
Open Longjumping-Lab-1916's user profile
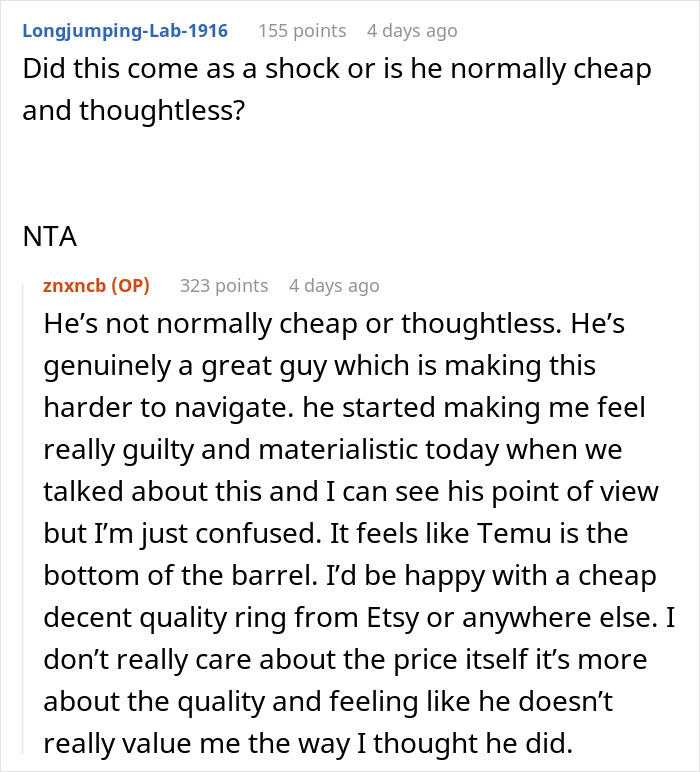pos(124,30)
